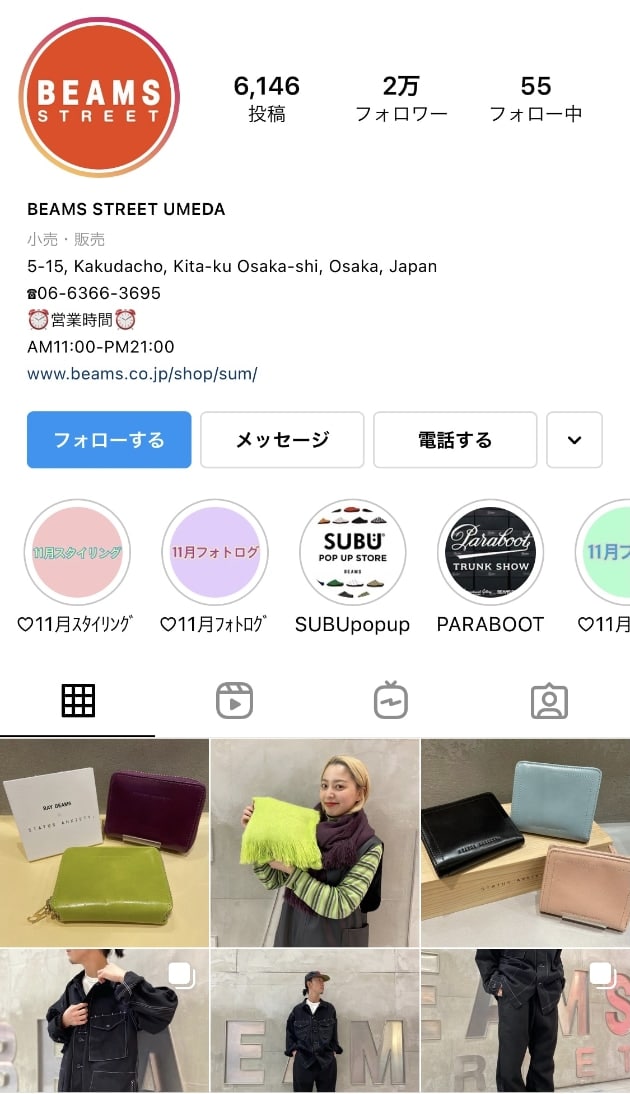Open the メッセージ button
Screen dimensions: 630x1094
282,440
